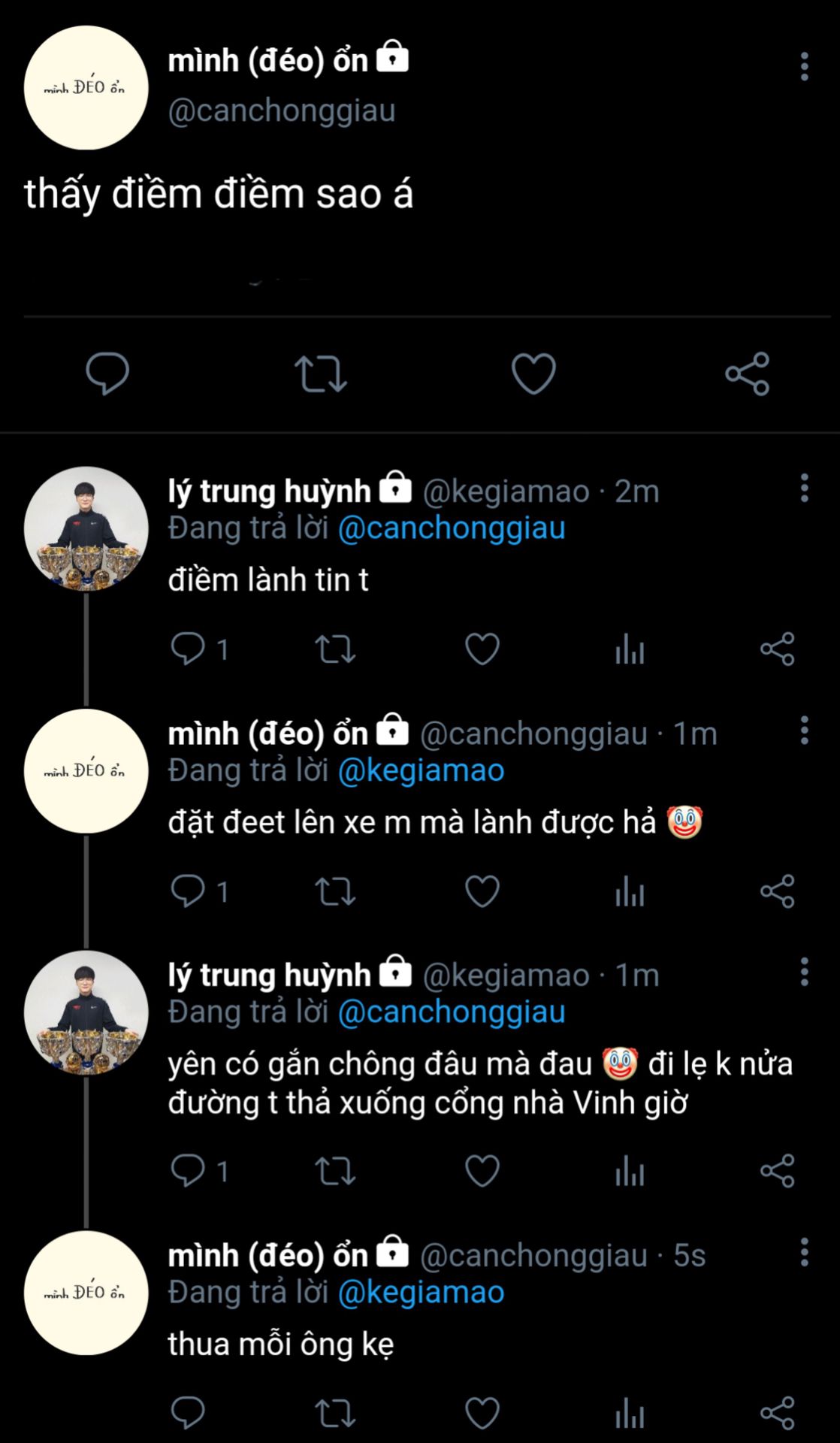Open overflow menu on "đặt đeet lên xe" reply
840x1443 pixels.
[x=804, y=731]
